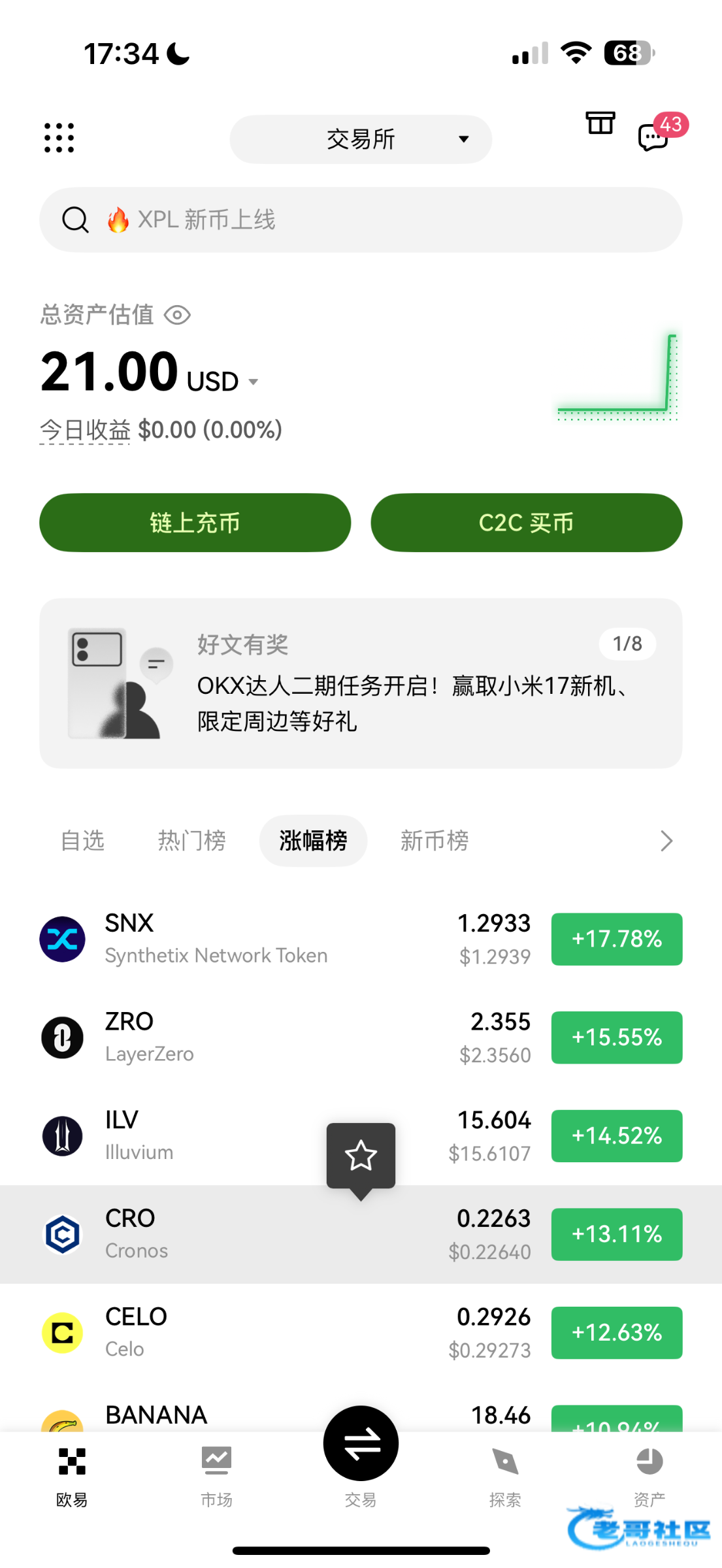Switch to 热门榜 tab
The width and height of the screenshot is (722, 1568).
click(x=191, y=841)
